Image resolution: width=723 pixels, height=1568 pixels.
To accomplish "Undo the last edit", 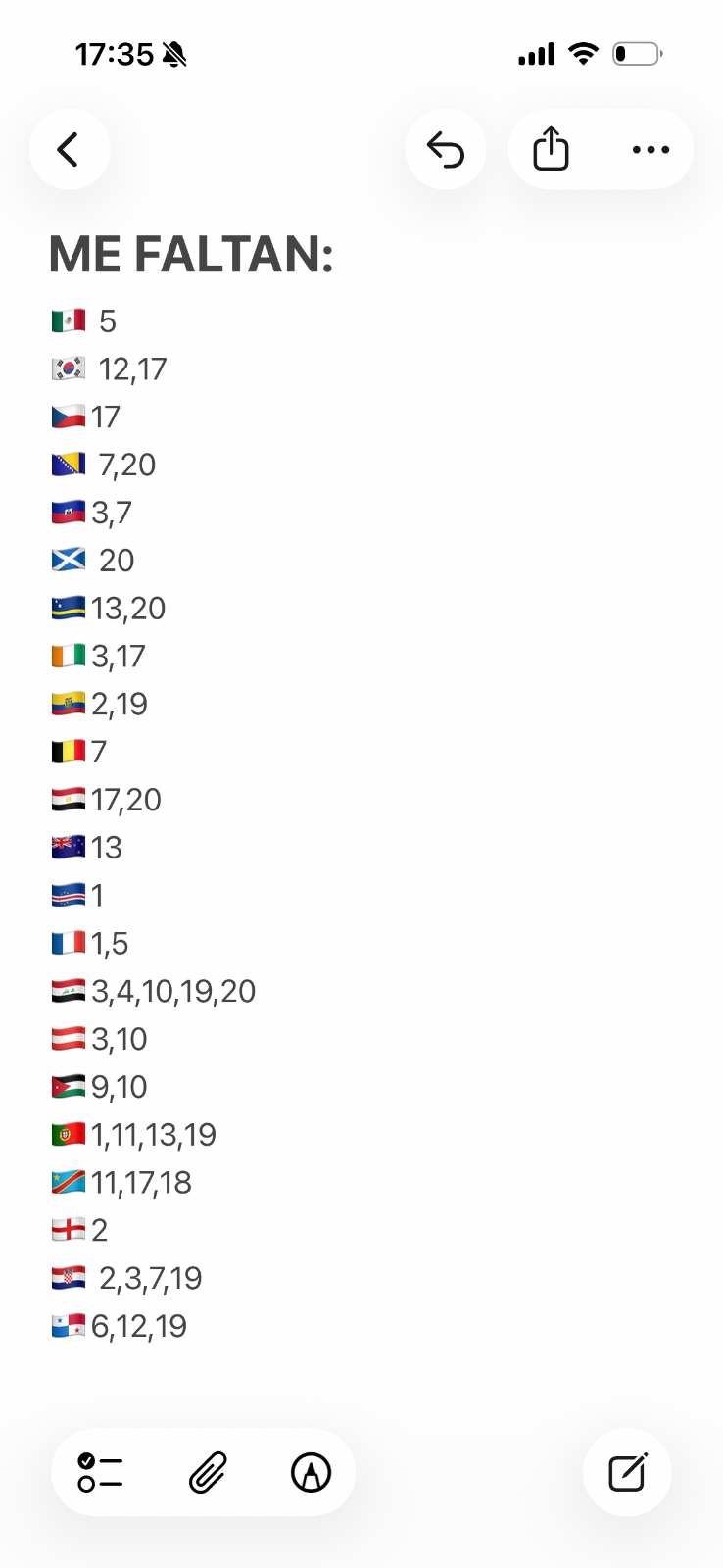I will pos(446,150).
